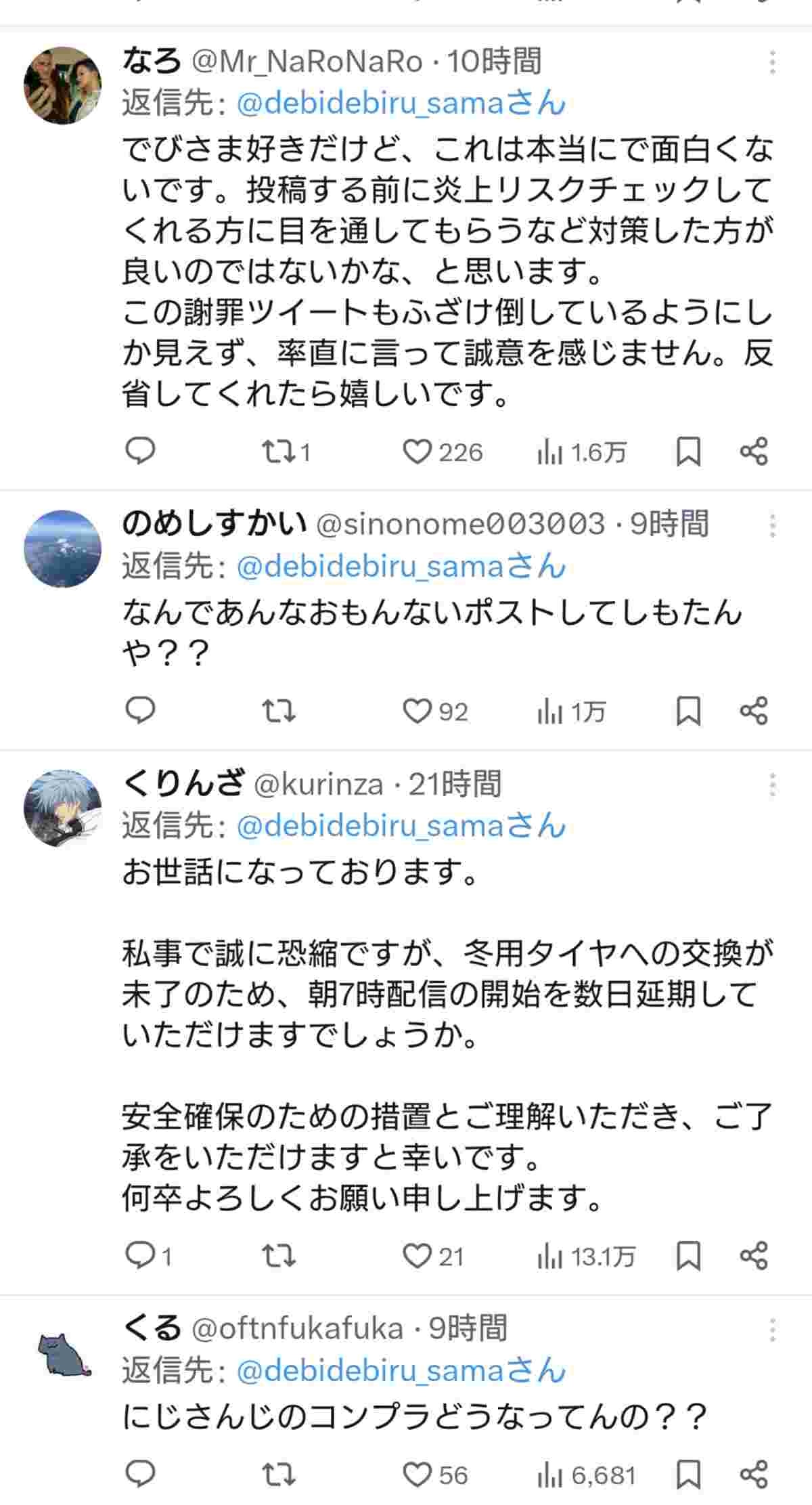This screenshot has width=812, height=1505.
Task: Repost くりんざ's post
Action: coord(278,1257)
